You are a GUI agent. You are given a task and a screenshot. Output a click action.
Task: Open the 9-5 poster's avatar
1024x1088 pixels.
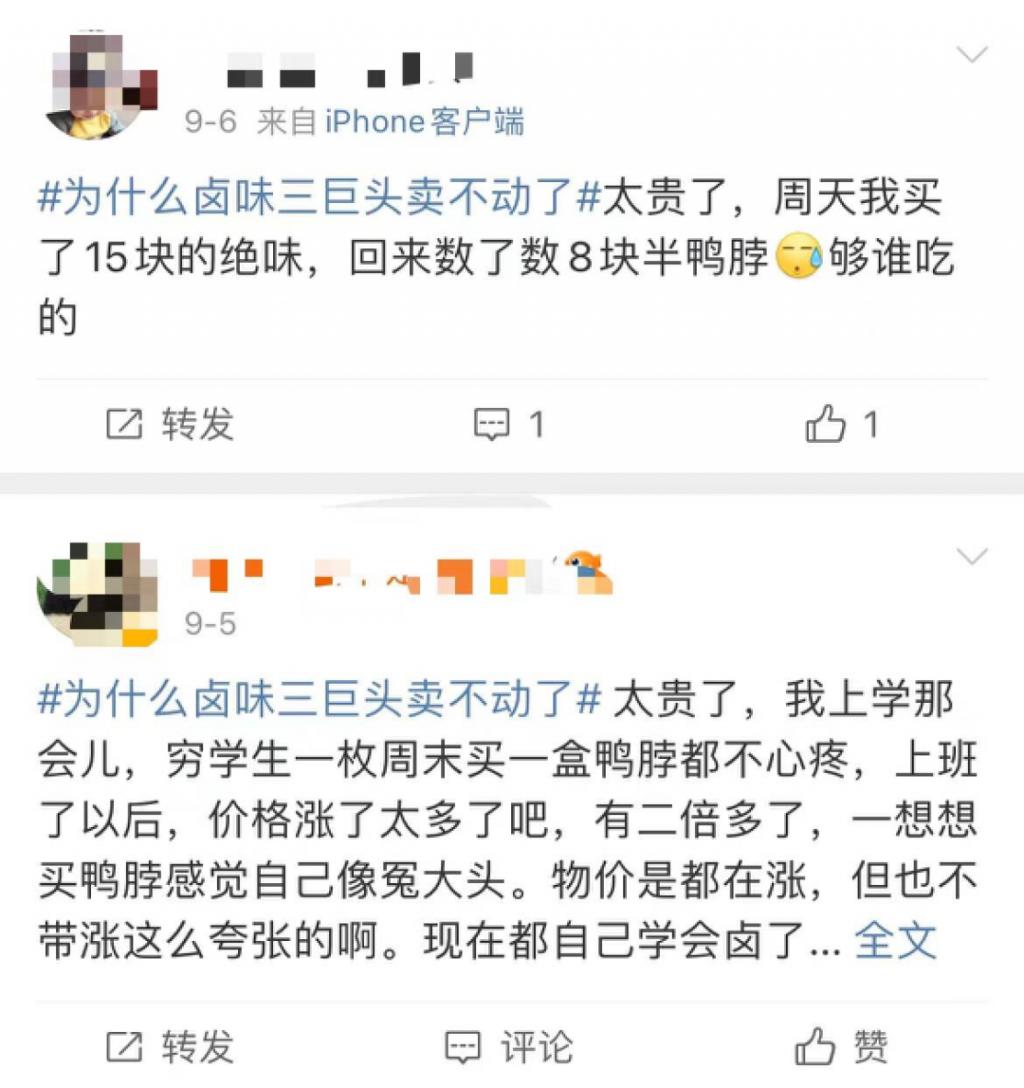point(98,594)
